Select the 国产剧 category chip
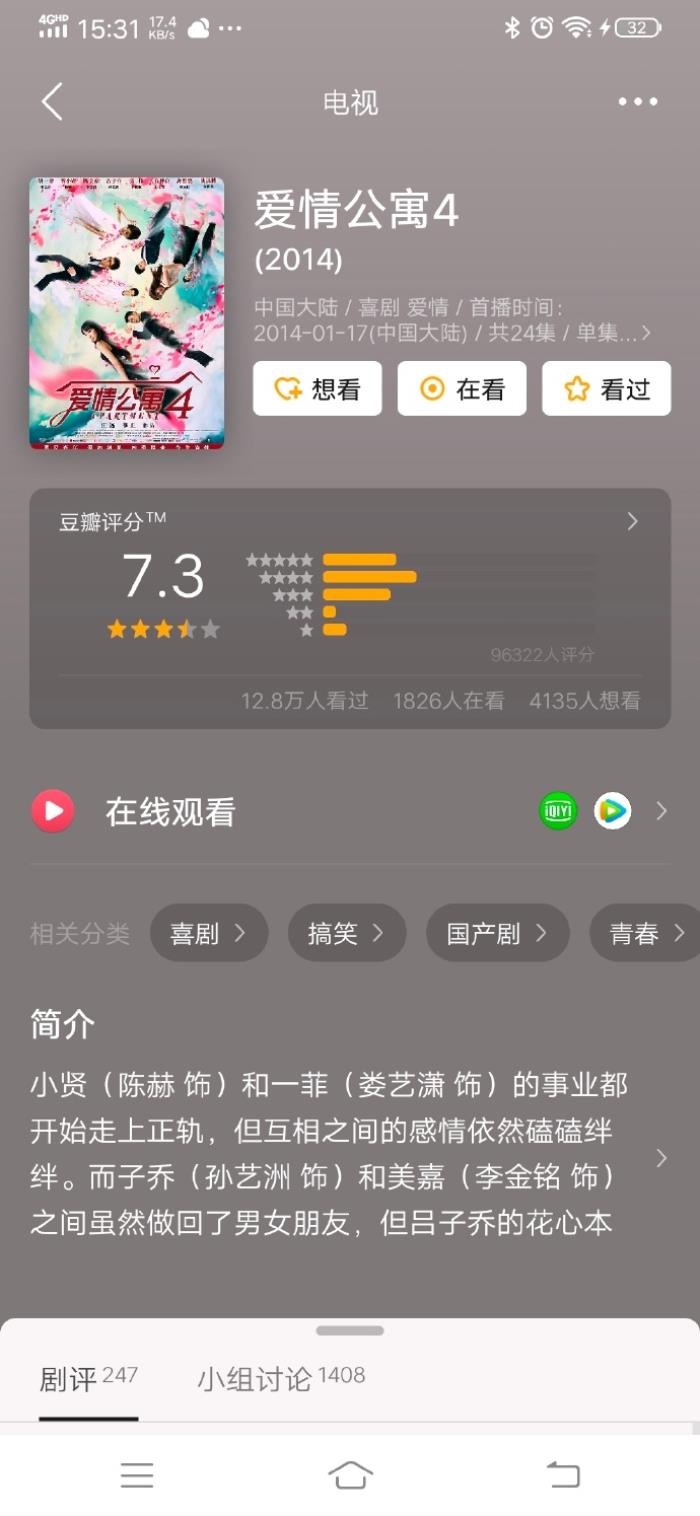The width and height of the screenshot is (700, 1516). tap(497, 933)
